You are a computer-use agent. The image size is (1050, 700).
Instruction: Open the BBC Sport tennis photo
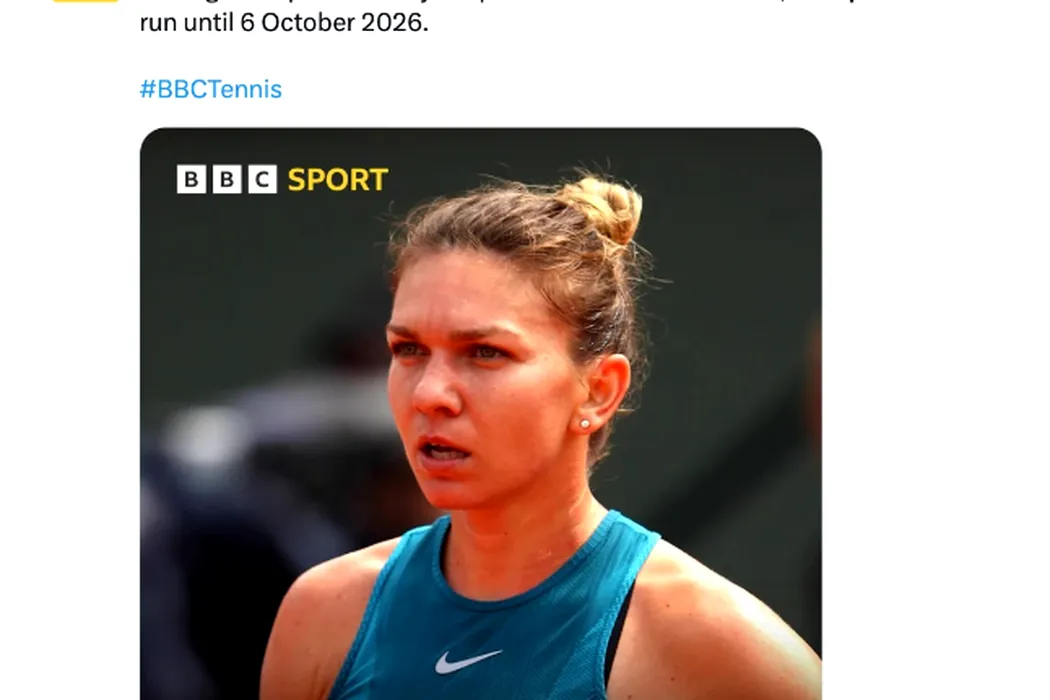point(480,420)
